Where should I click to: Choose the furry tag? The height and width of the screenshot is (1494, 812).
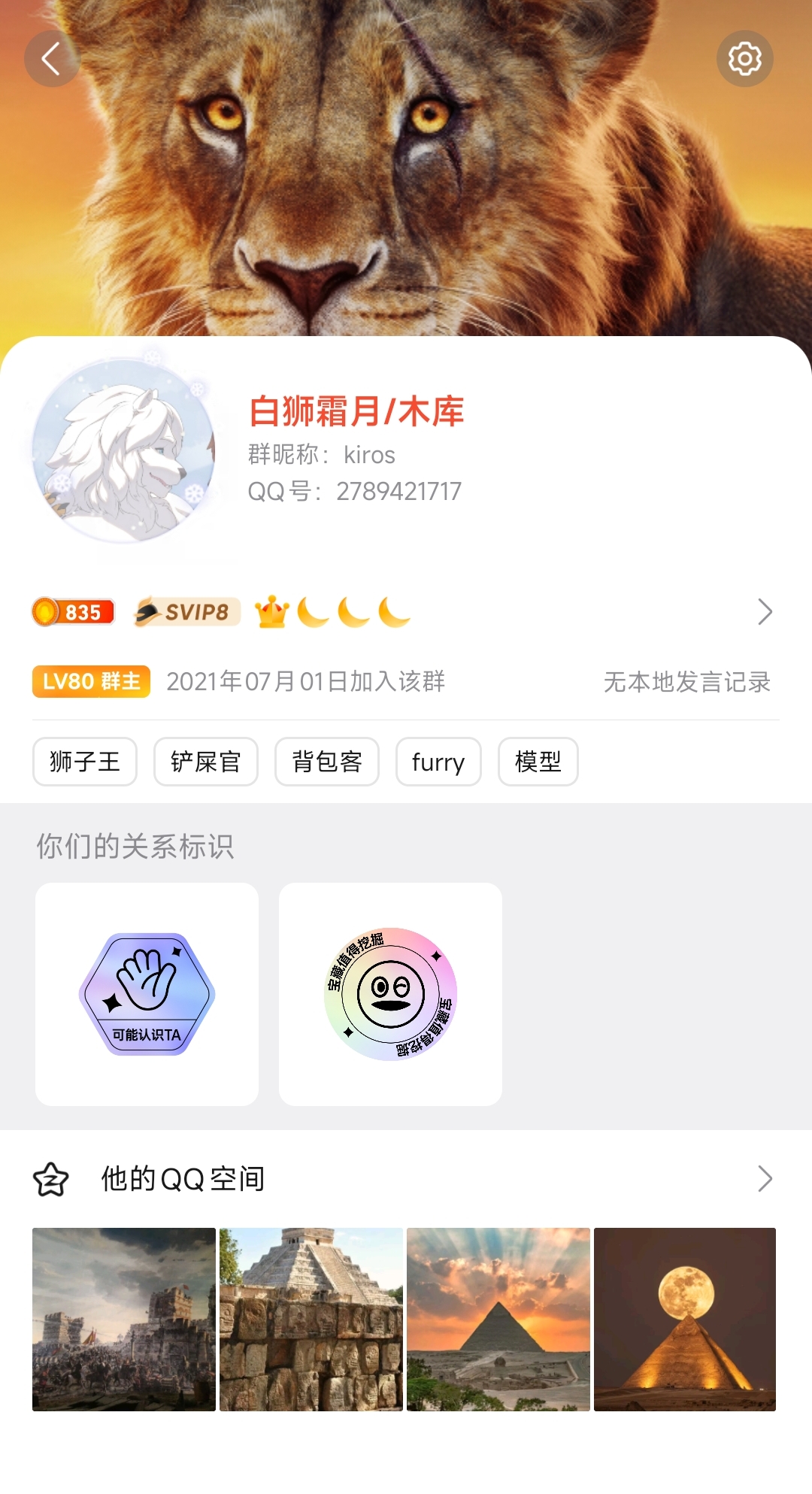(438, 762)
